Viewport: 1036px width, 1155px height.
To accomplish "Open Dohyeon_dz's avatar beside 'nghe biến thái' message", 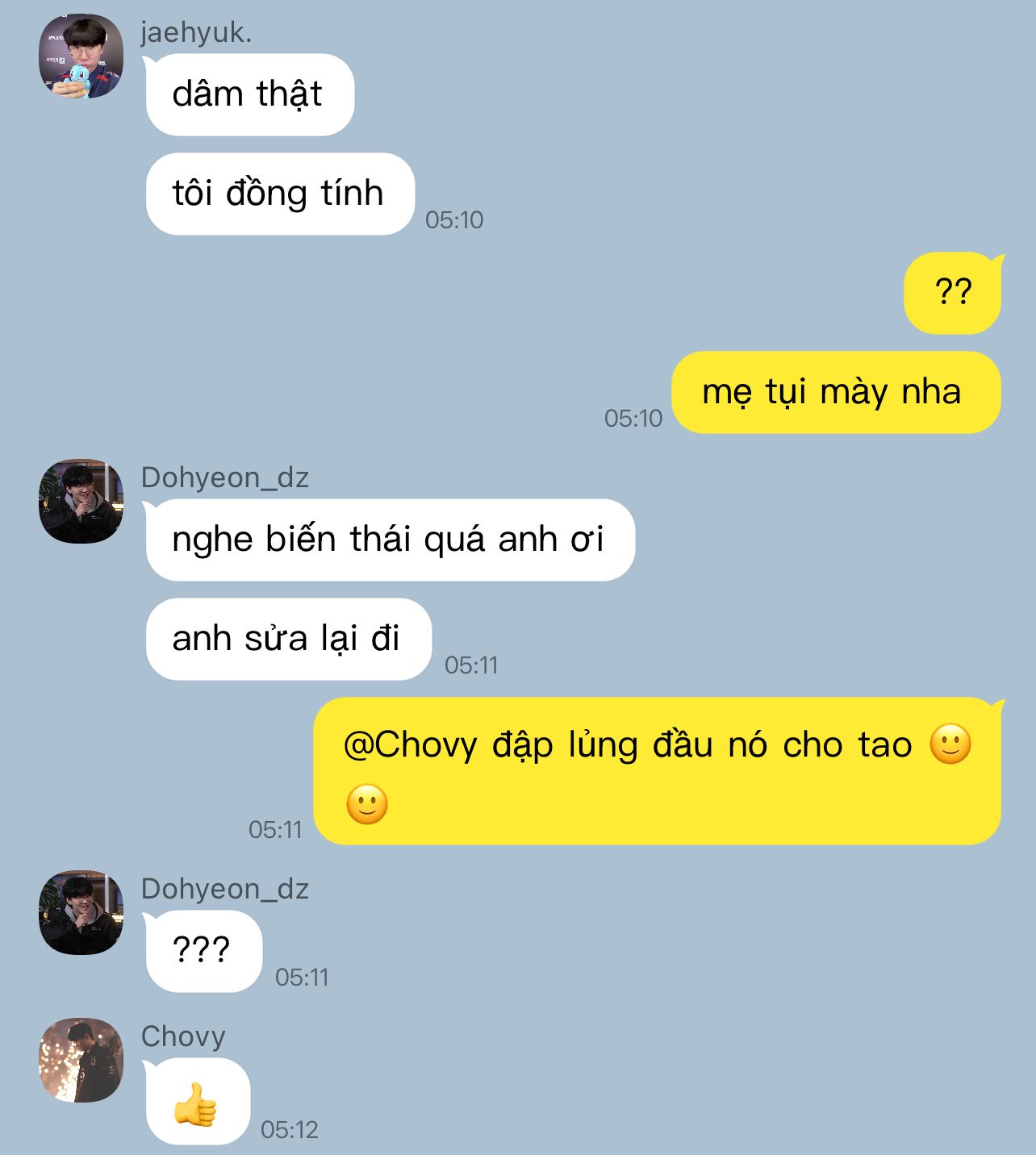I will (81, 502).
